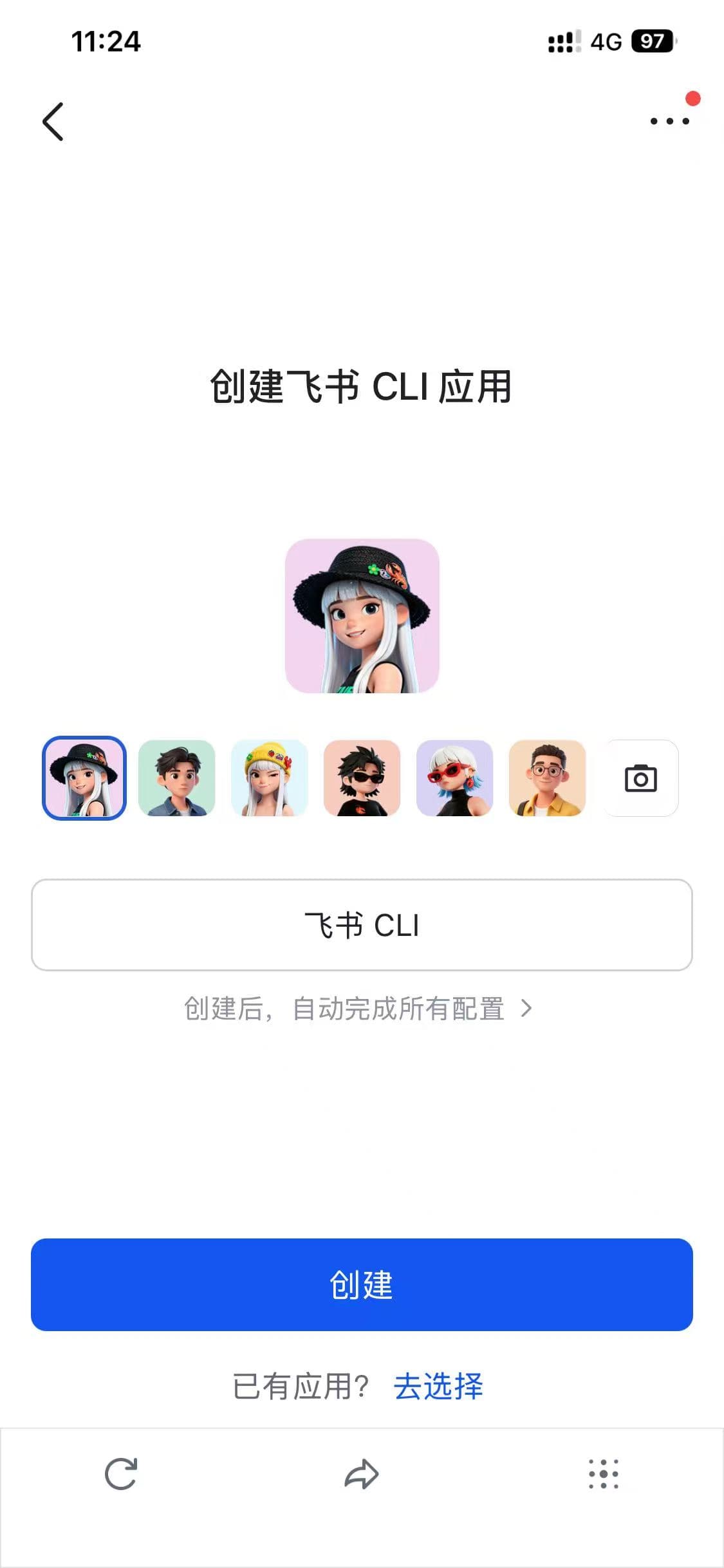
Task: Tap 去选择 to choose an existing app
Action: click(x=437, y=1386)
